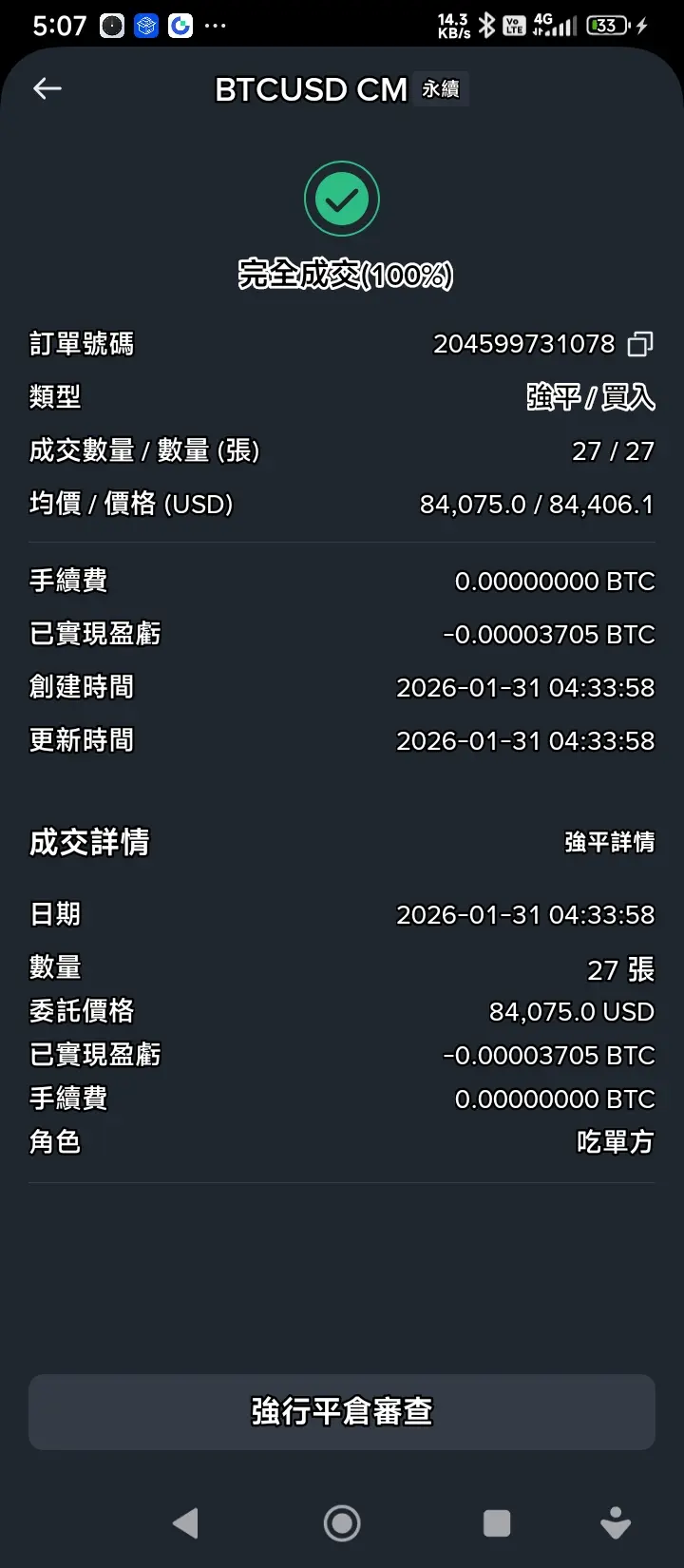Viewport: 684px width, 1568px height.
Task: Tap the 強行平倉審查 button
Action: point(342,1411)
